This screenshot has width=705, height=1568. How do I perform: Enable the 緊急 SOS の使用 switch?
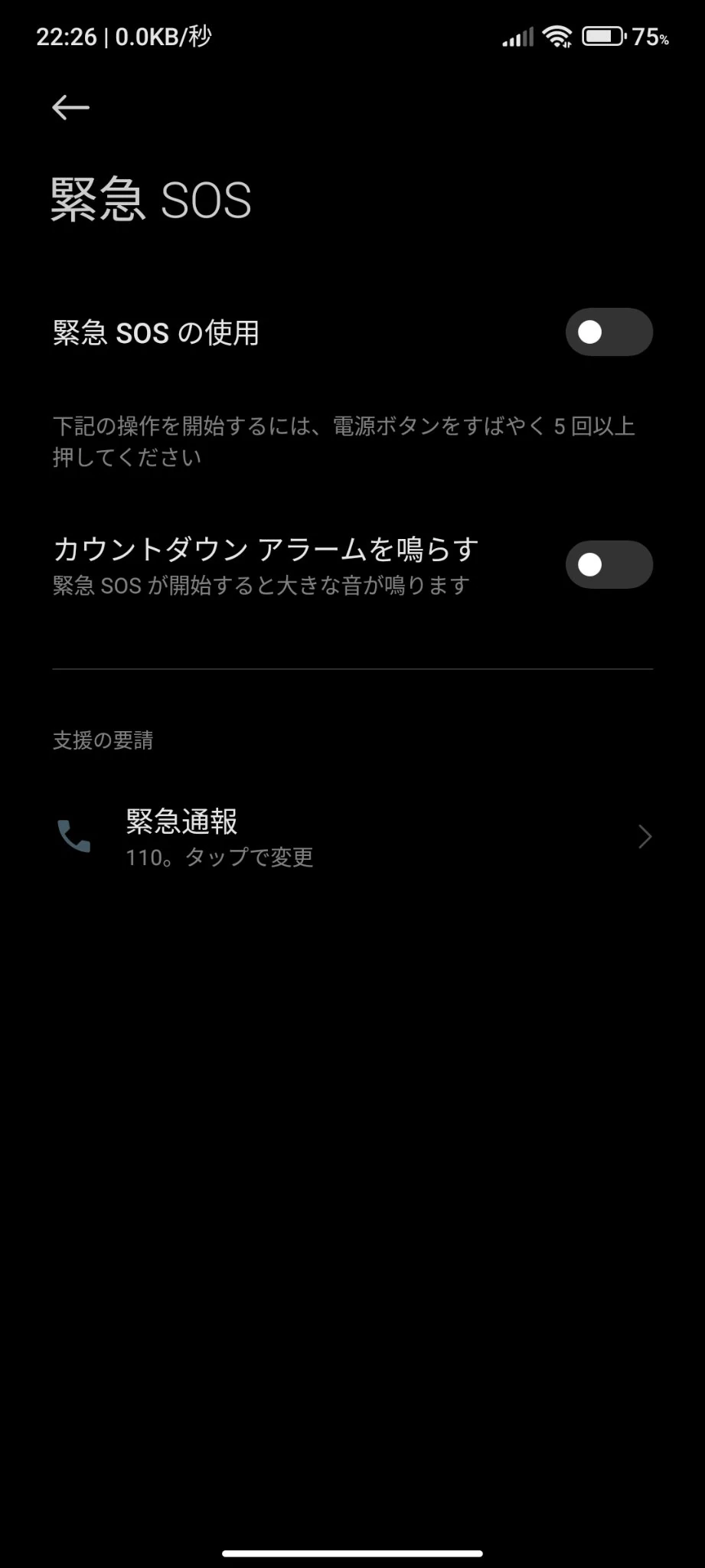coord(609,332)
